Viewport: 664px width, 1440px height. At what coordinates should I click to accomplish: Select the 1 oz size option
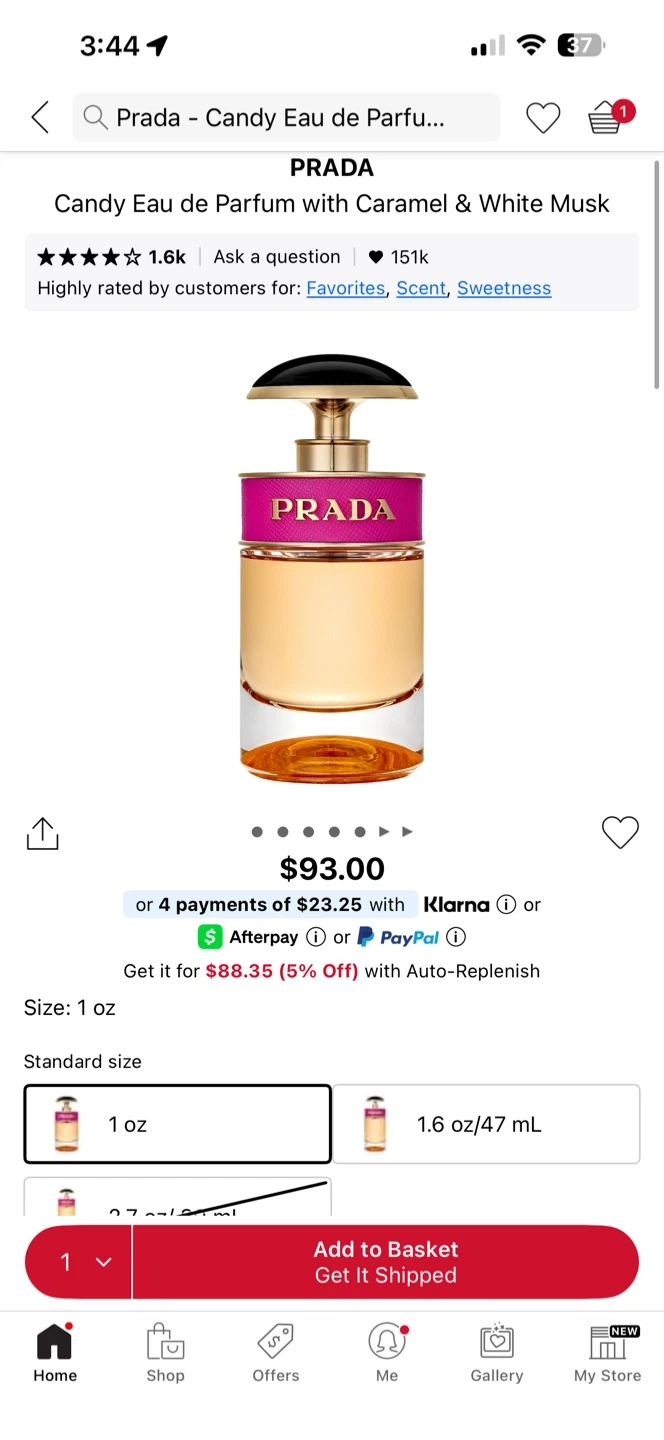point(177,1124)
